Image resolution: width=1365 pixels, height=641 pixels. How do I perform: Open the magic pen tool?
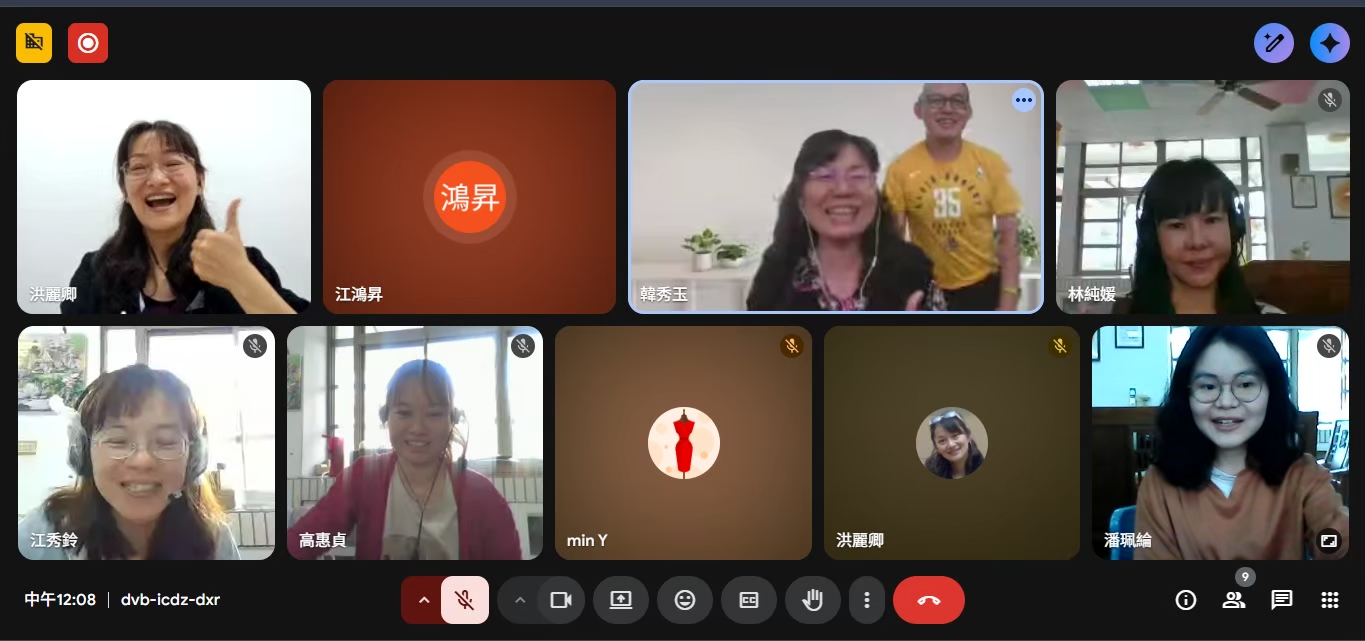(x=1274, y=43)
